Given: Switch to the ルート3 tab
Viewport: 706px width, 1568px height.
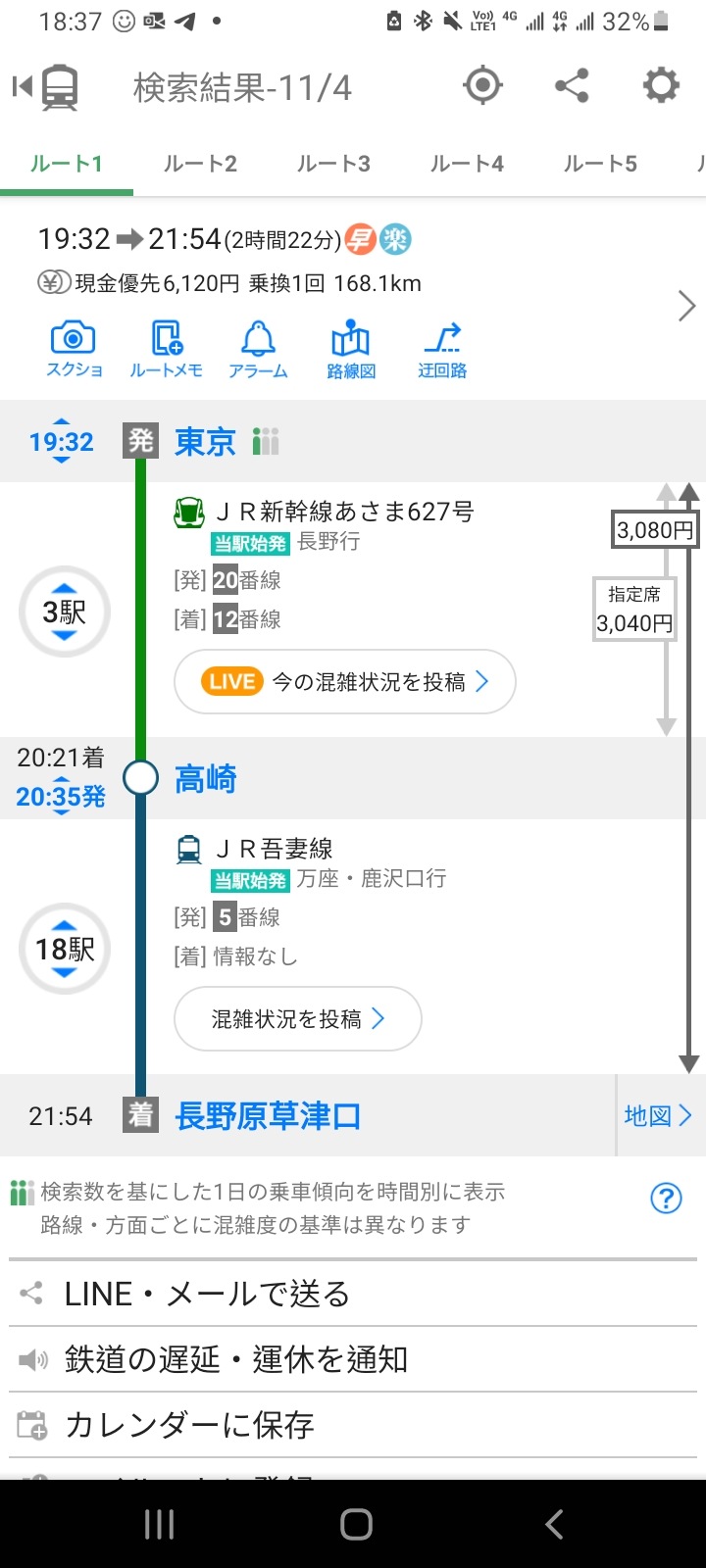Looking at the screenshot, I should [x=333, y=164].
